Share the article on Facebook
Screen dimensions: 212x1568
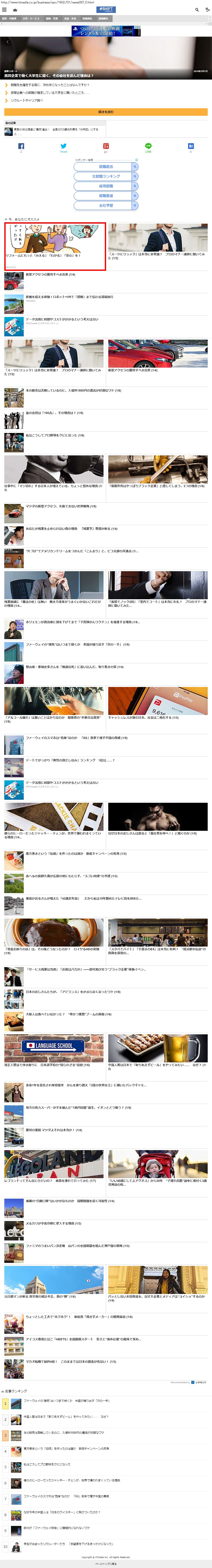(21, 146)
